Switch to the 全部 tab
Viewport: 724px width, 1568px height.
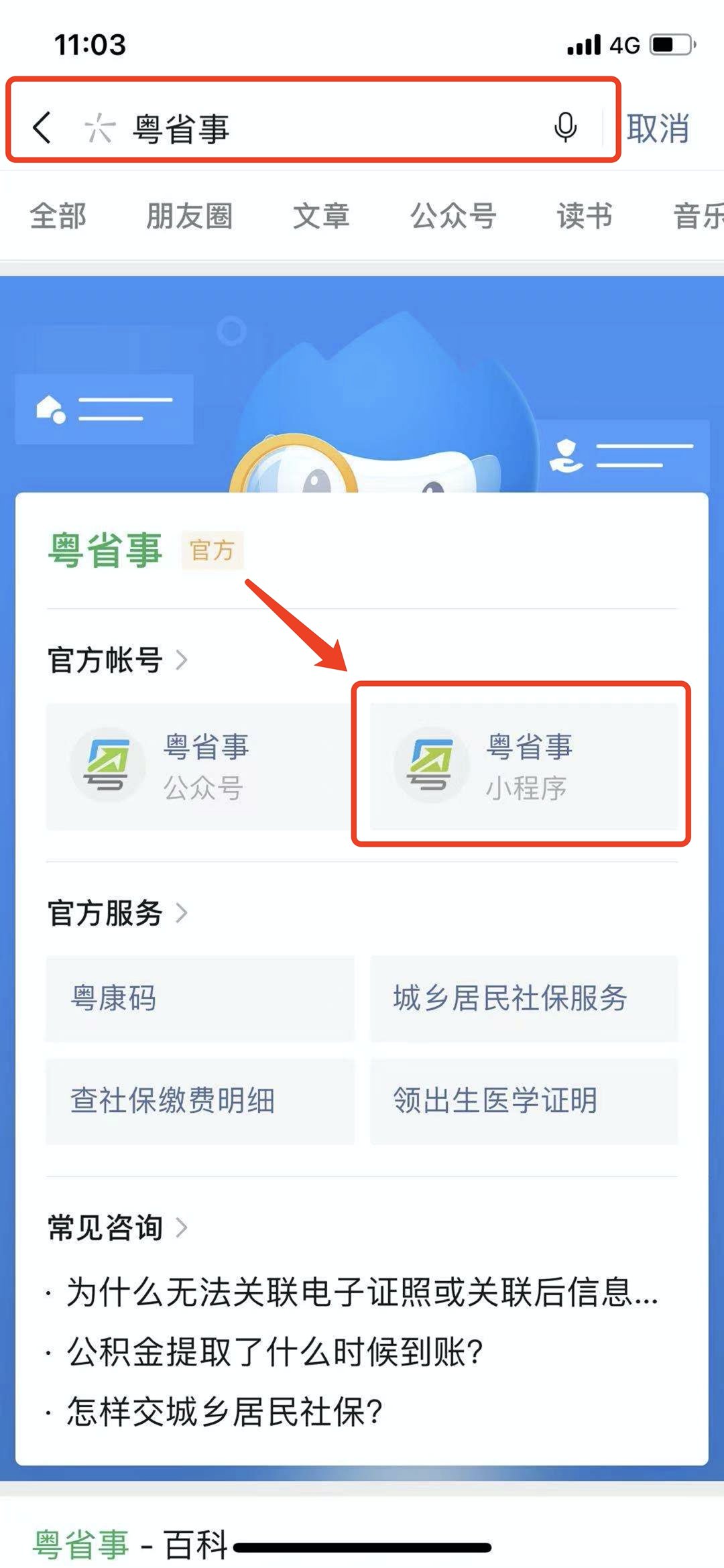coord(58,216)
